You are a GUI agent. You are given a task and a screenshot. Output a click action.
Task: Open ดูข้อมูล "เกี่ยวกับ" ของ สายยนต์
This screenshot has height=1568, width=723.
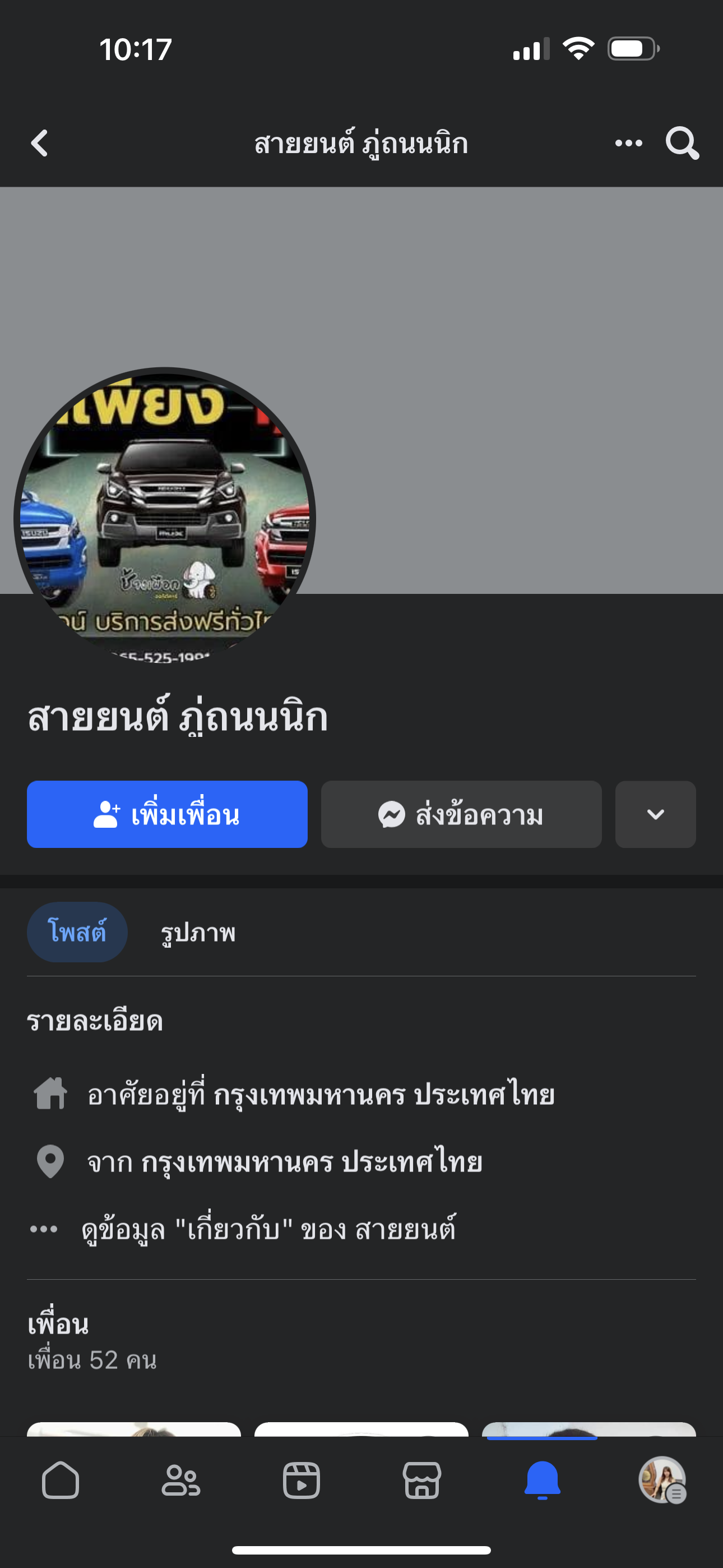coord(268,1229)
